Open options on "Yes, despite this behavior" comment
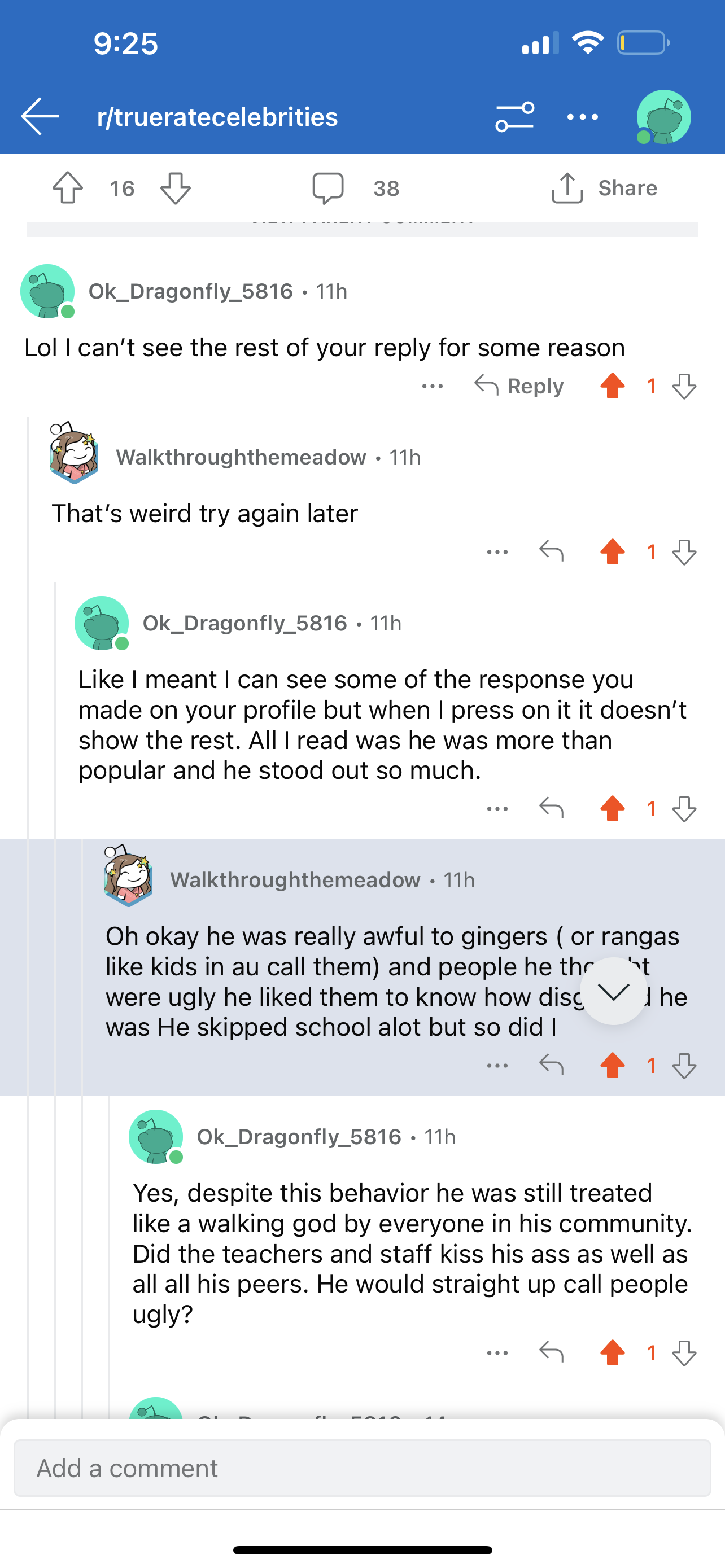725x1568 pixels. click(x=497, y=1353)
